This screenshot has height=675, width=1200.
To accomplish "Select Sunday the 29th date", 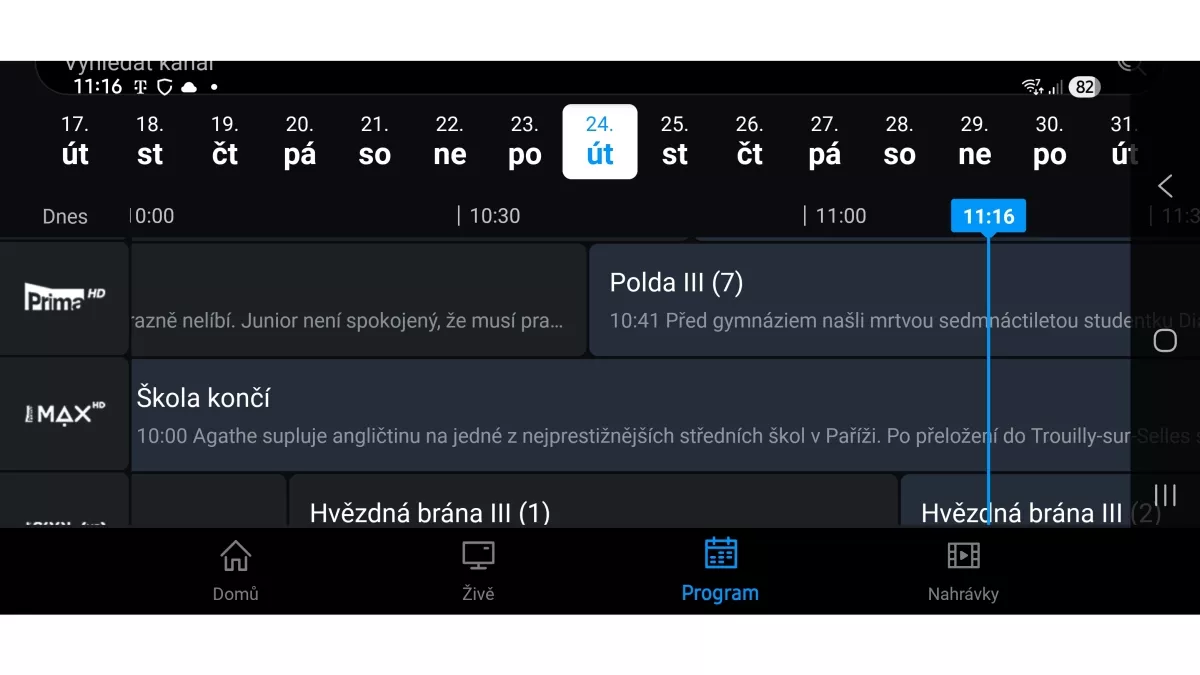I will [x=975, y=141].
